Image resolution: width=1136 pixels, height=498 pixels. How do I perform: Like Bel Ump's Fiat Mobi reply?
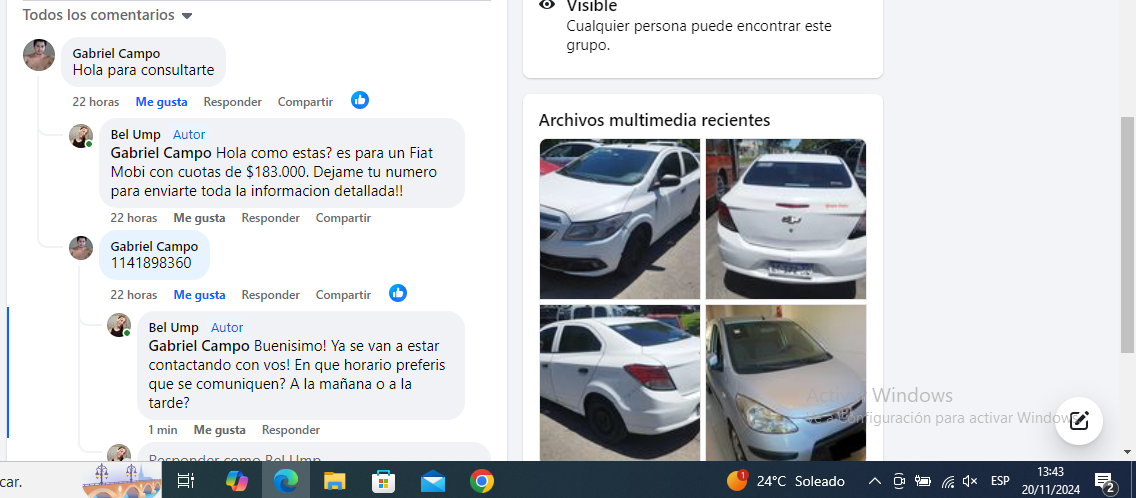pos(199,218)
